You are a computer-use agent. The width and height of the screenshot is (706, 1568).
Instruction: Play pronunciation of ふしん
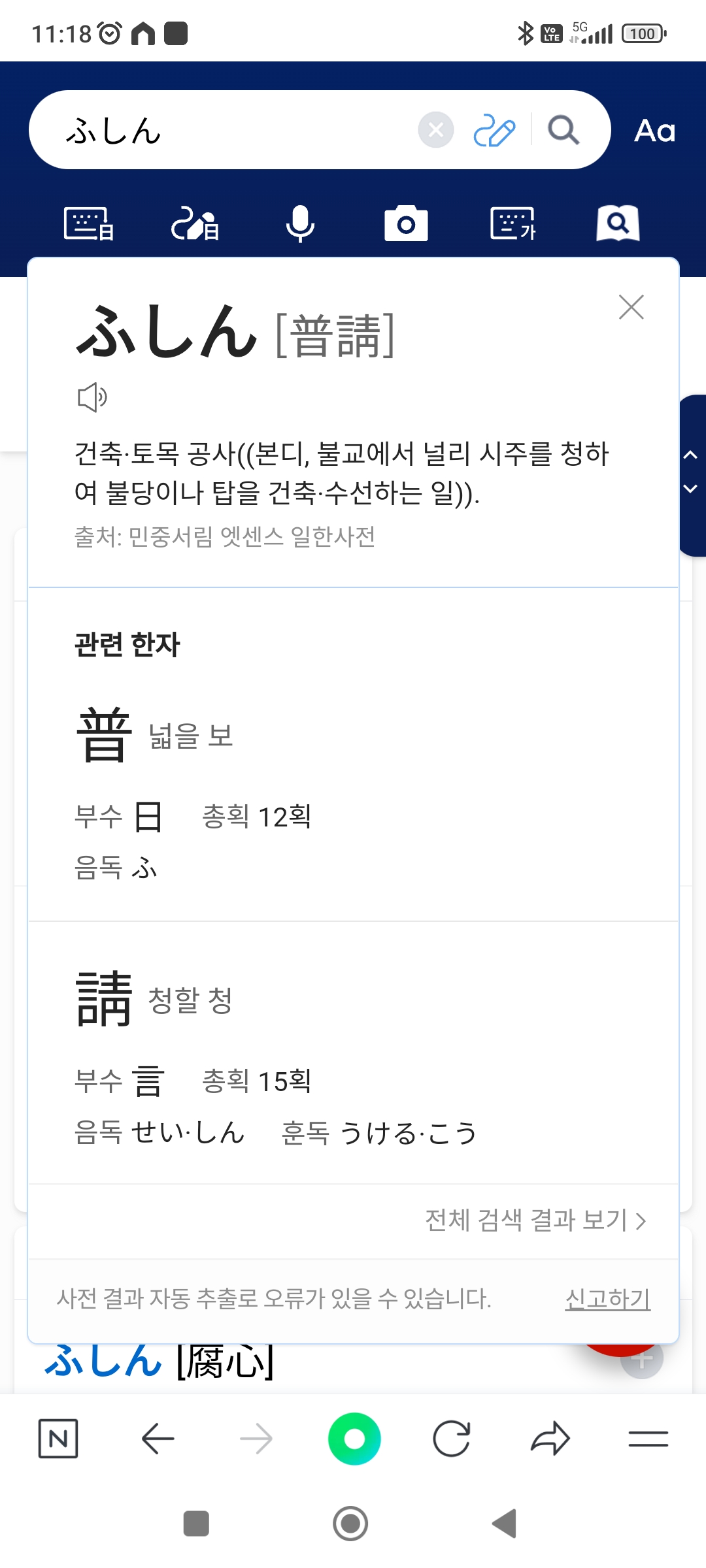point(92,397)
